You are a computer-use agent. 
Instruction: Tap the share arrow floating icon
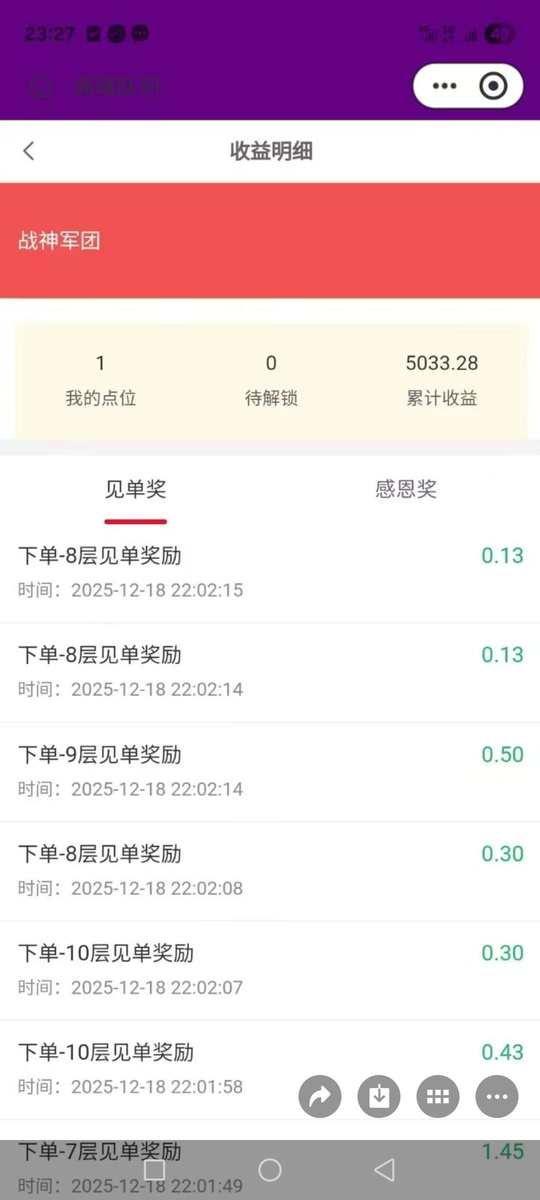pyautogui.click(x=320, y=1096)
